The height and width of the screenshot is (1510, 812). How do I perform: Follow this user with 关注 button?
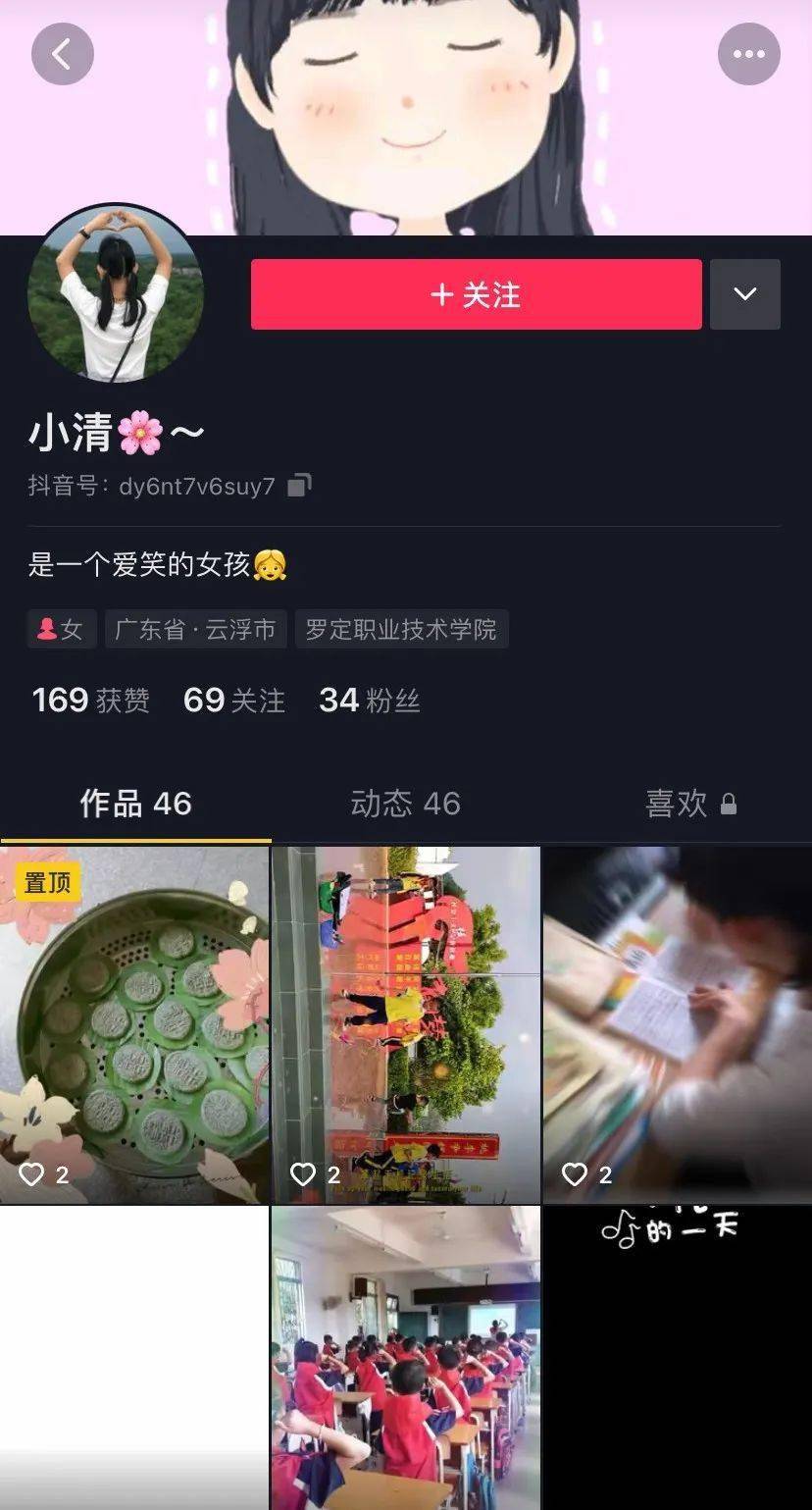pos(476,294)
